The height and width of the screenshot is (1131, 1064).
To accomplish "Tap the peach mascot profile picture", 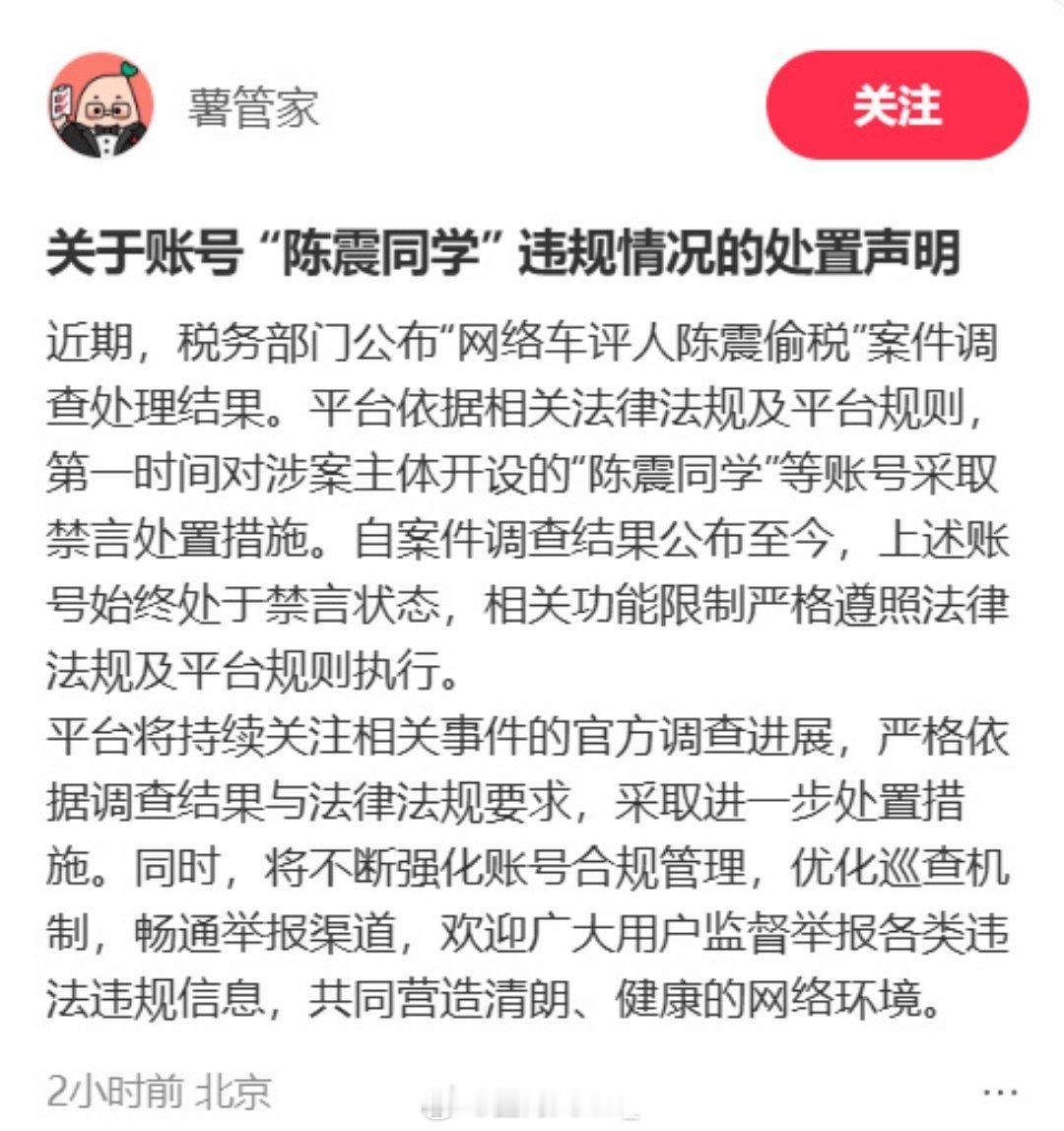I will [x=107, y=102].
